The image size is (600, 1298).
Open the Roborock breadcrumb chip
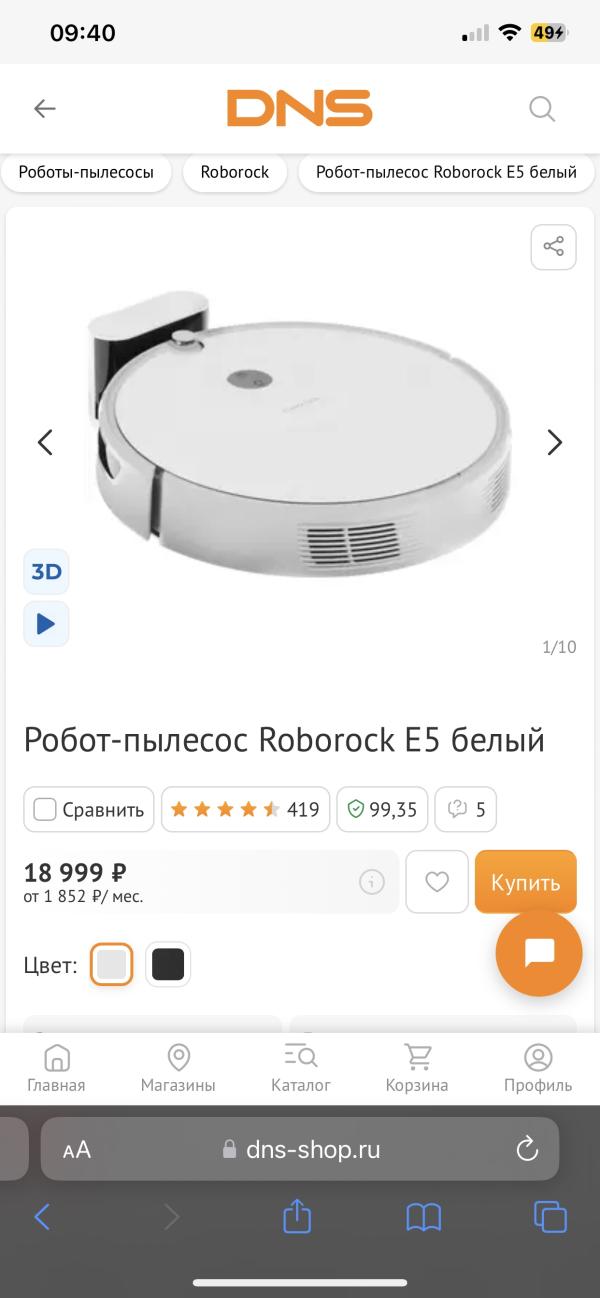click(235, 172)
